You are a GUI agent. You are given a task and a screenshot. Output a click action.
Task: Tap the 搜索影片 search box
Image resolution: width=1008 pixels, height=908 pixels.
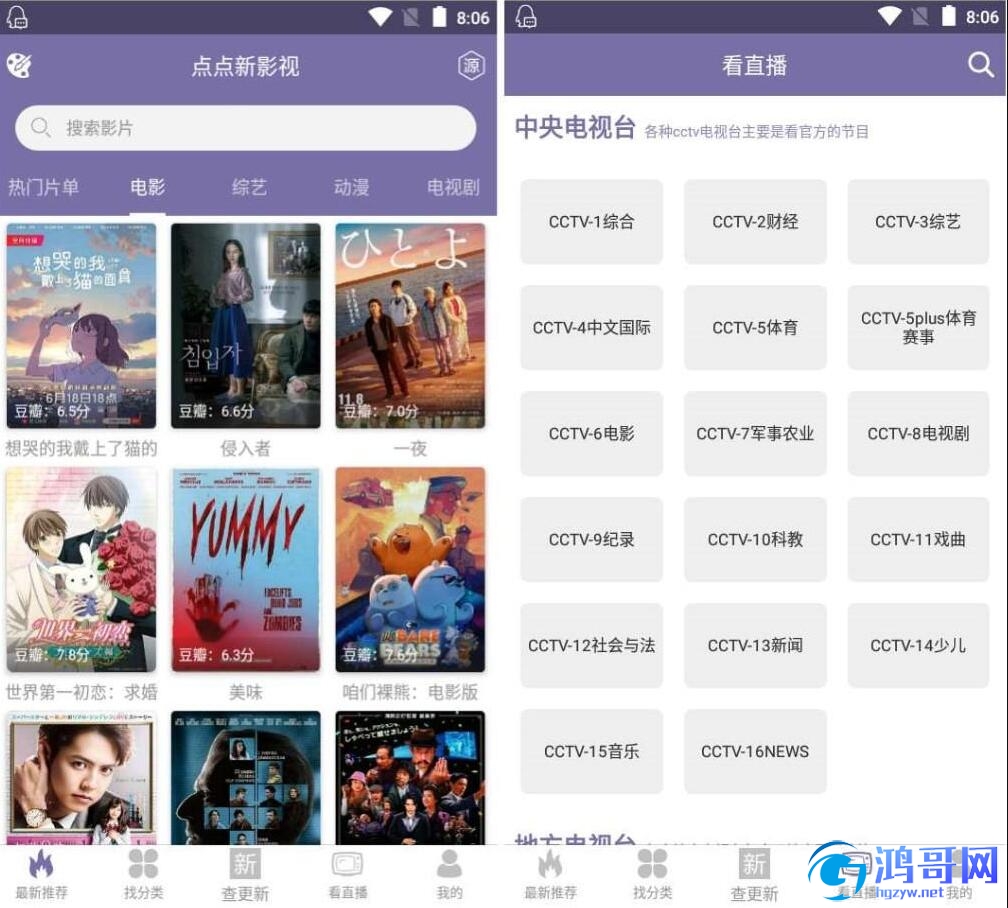245,128
